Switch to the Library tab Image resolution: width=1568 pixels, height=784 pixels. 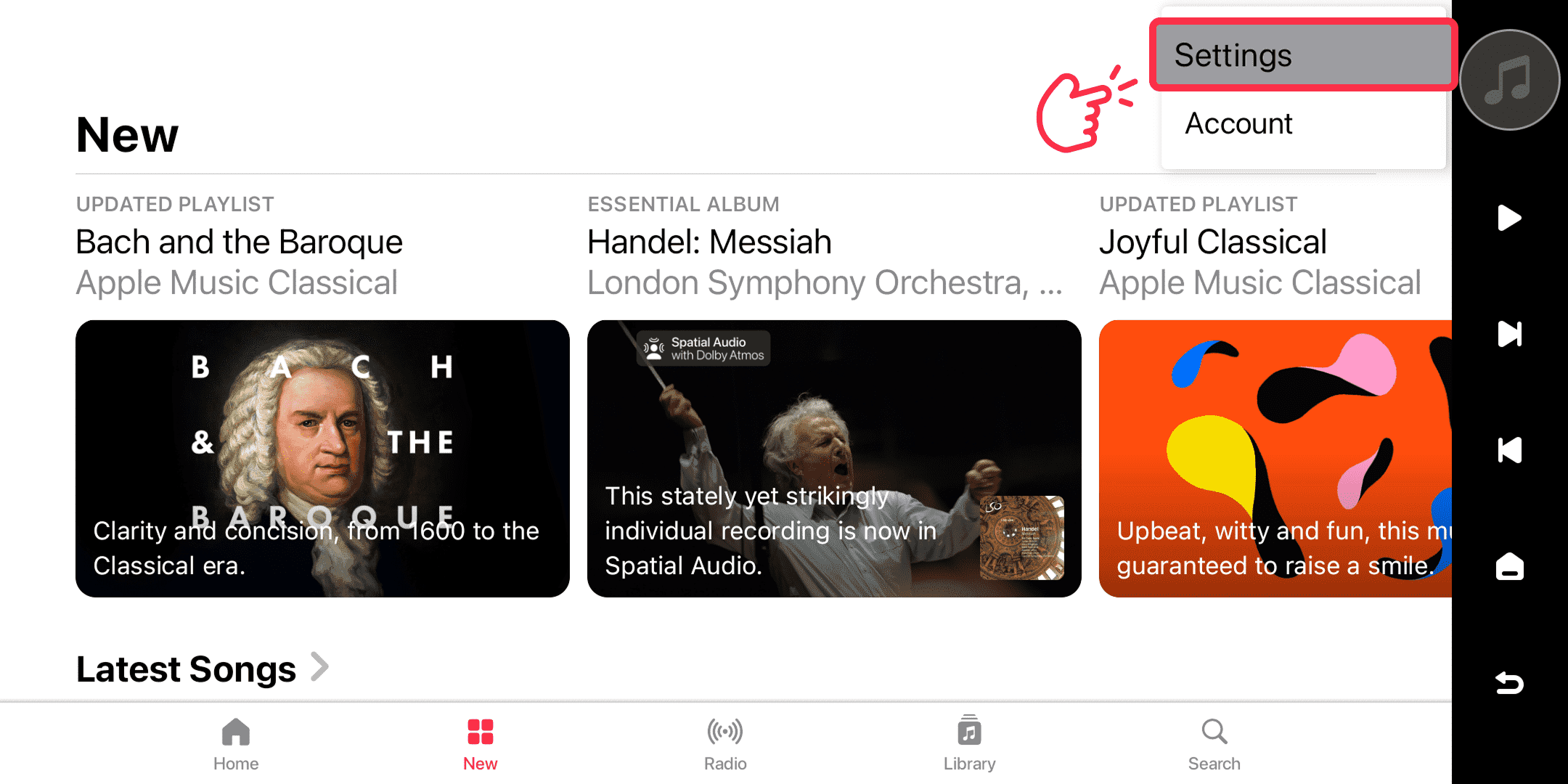[x=969, y=743]
